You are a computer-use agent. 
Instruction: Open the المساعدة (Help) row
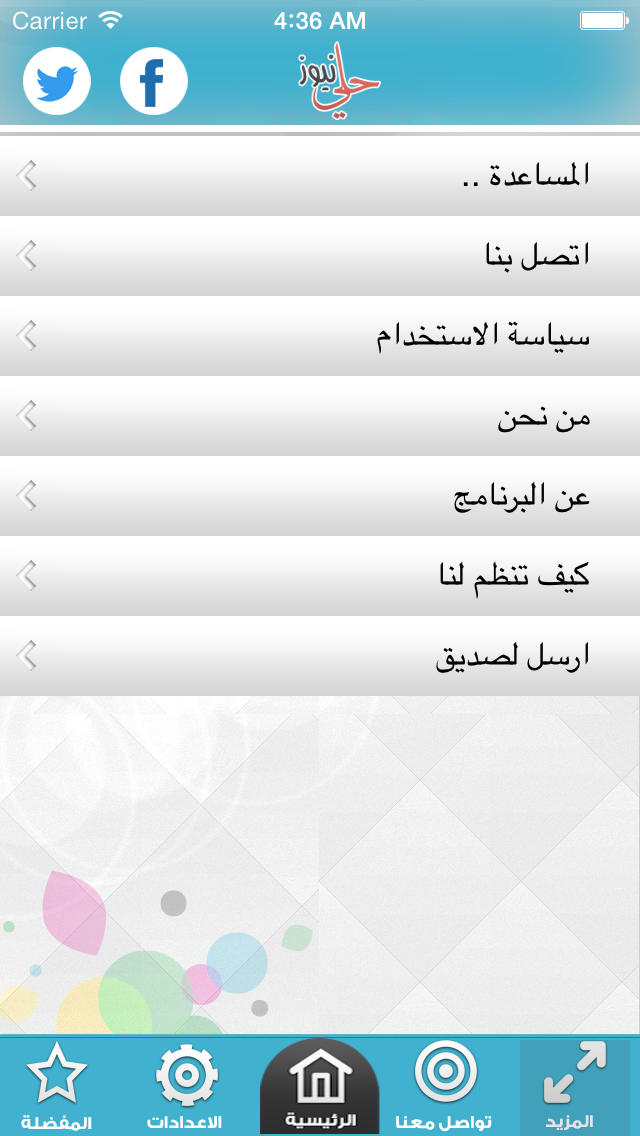320,176
